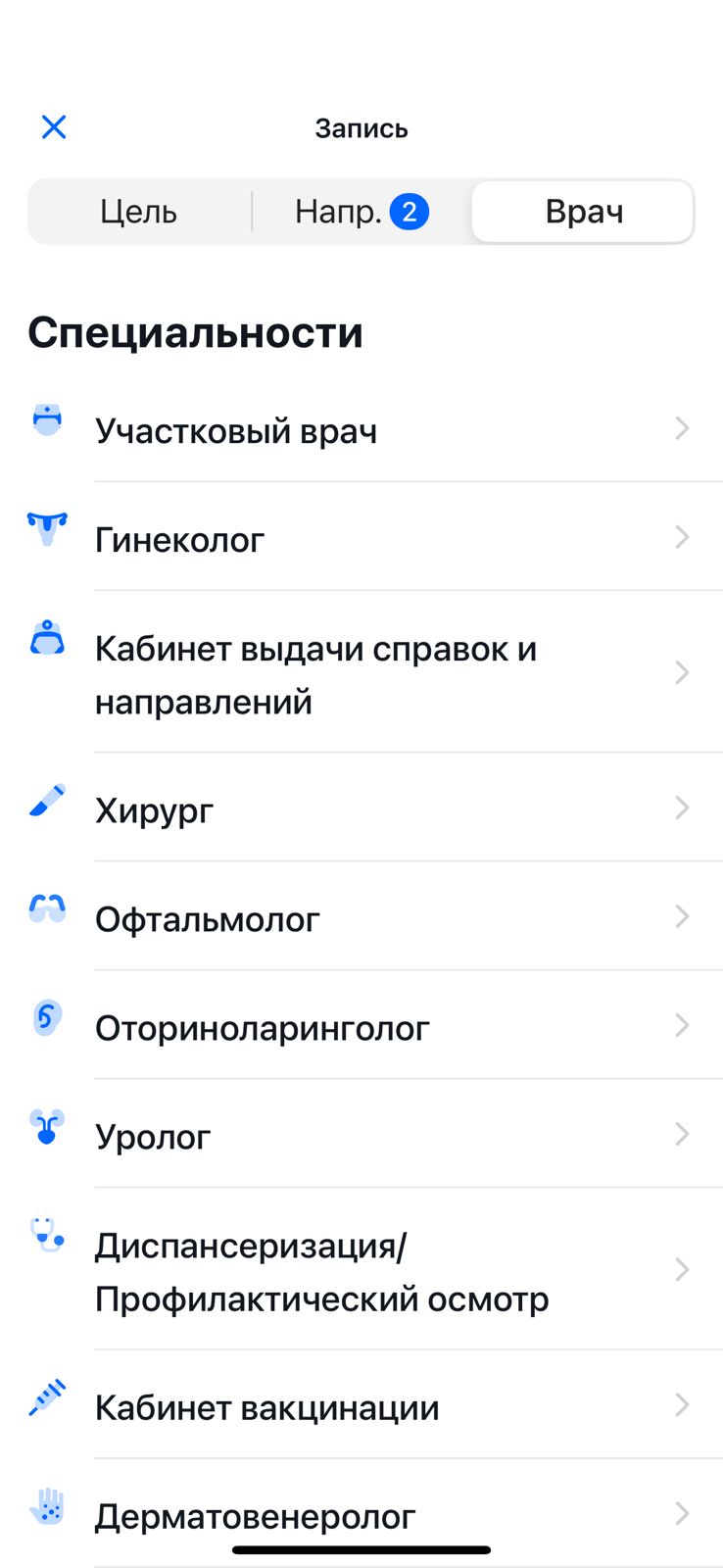Switch to the Напр. tab
The image size is (723, 1568).
[x=361, y=212]
